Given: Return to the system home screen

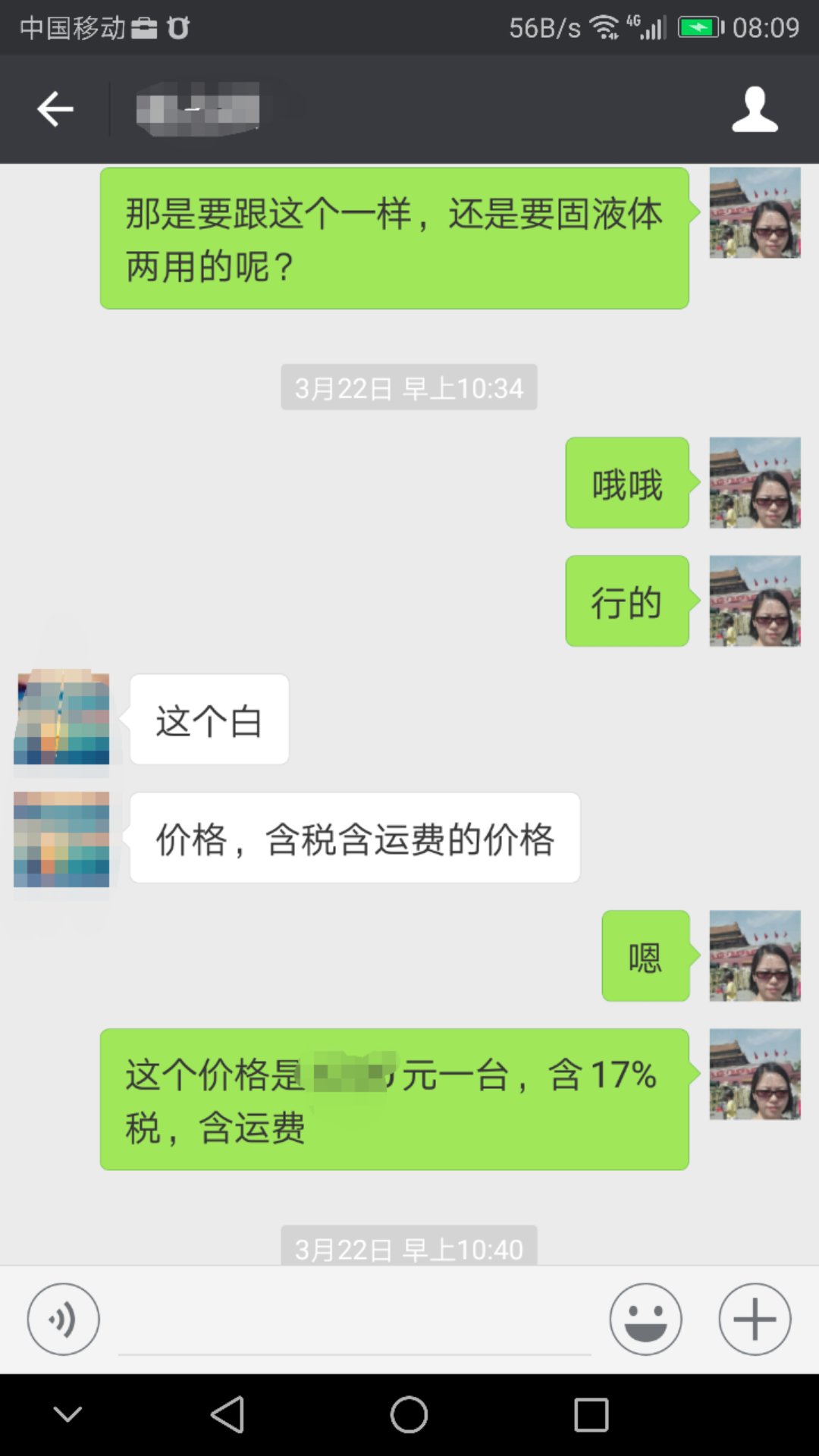Looking at the screenshot, I should pyautogui.click(x=409, y=1414).
